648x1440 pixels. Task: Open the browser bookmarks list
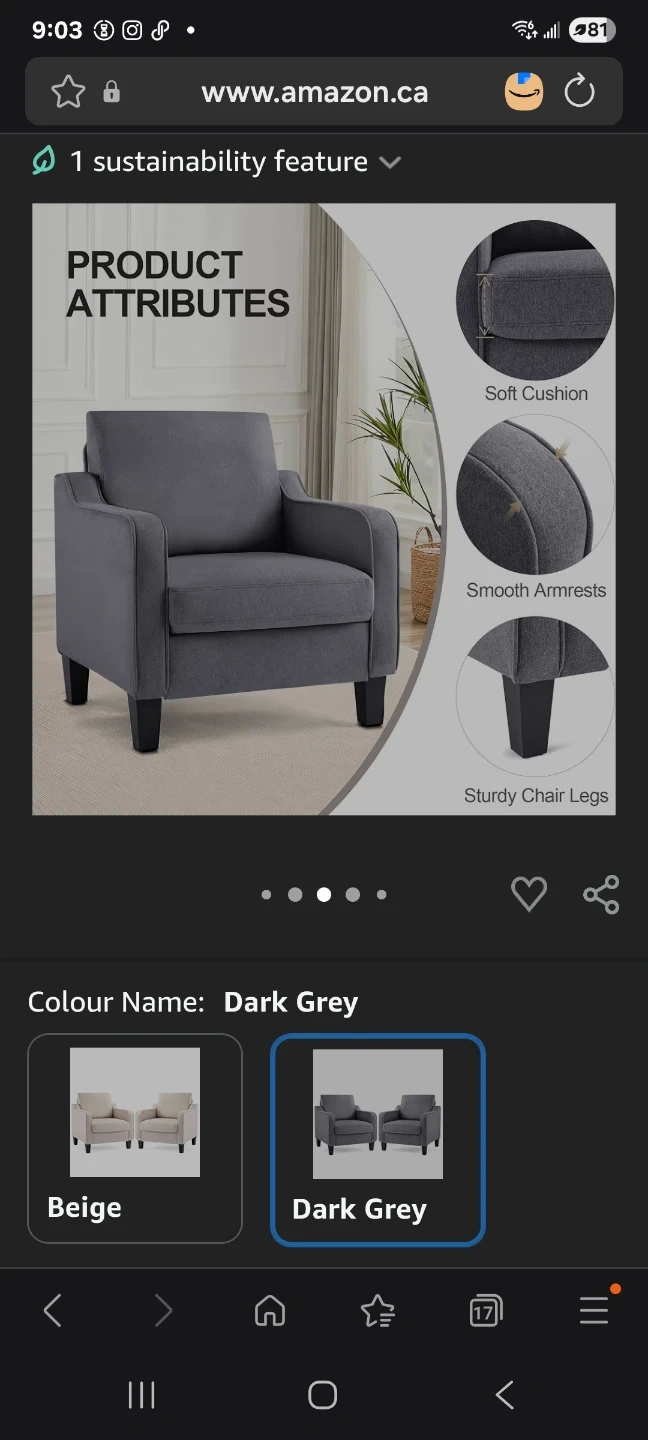click(378, 1310)
